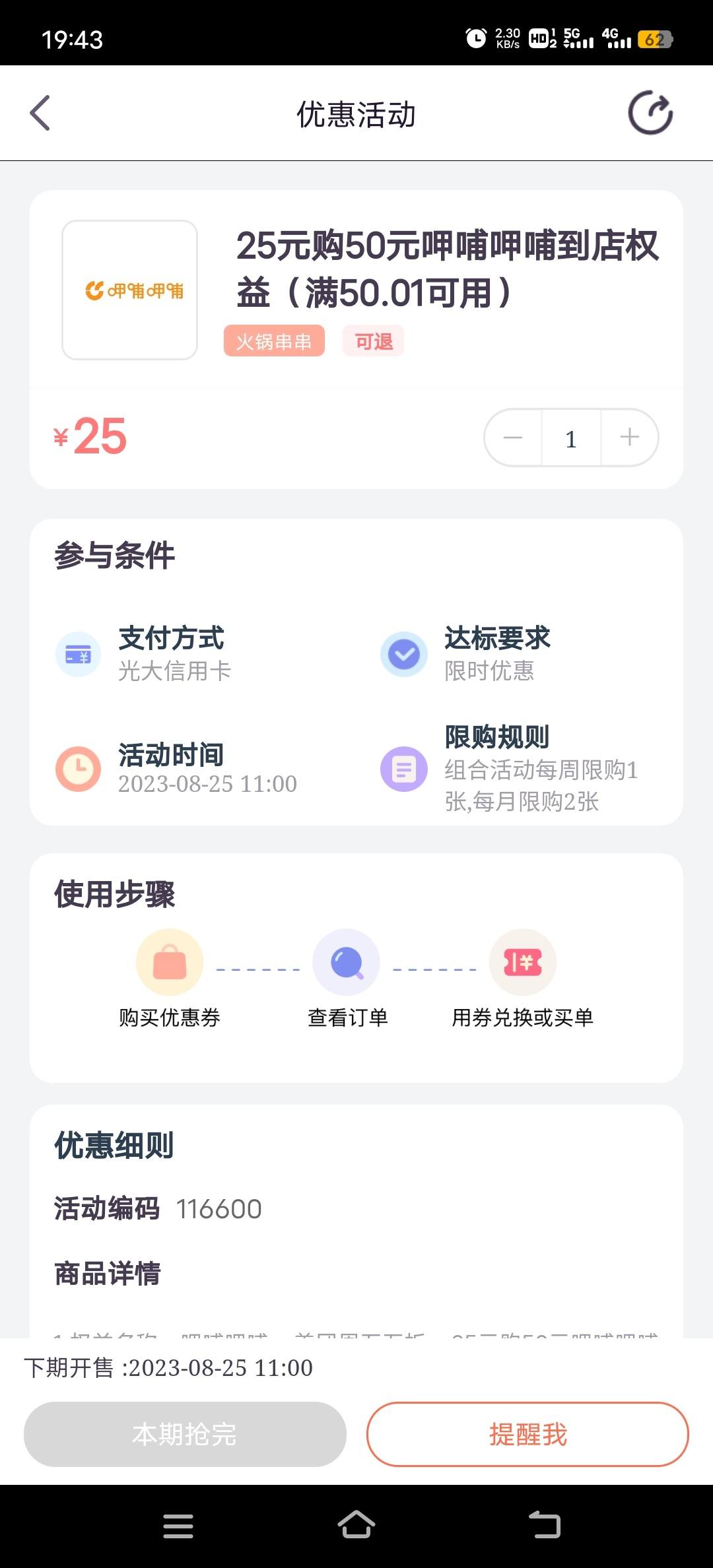Tap the 提醒我 reminder button
Screen dimensions: 713x1568
pyautogui.click(x=527, y=1434)
